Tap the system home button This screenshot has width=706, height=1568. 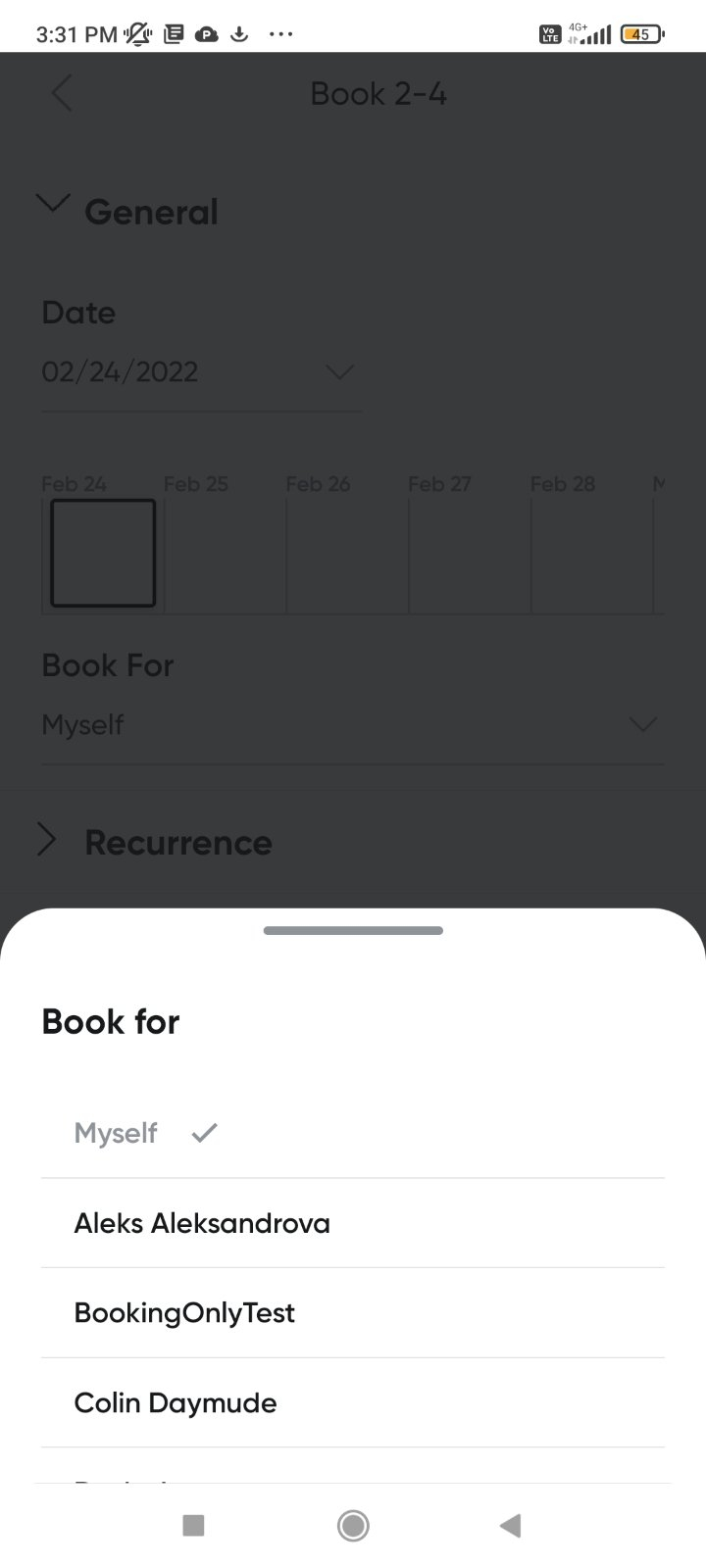click(x=353, y=1525)
